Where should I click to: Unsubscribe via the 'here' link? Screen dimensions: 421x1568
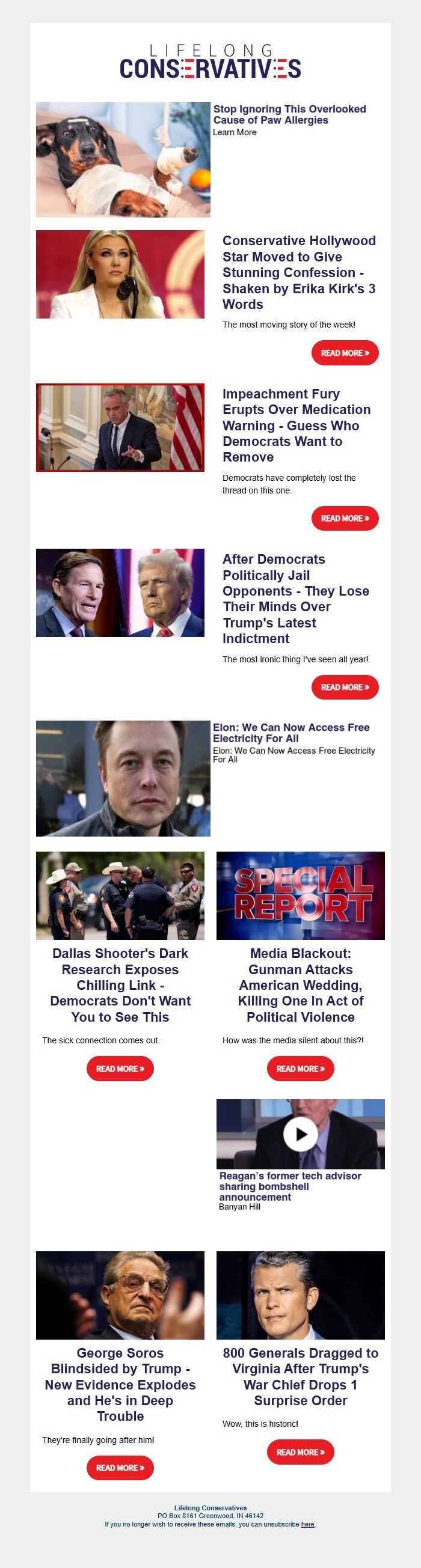click(308, 1524)
